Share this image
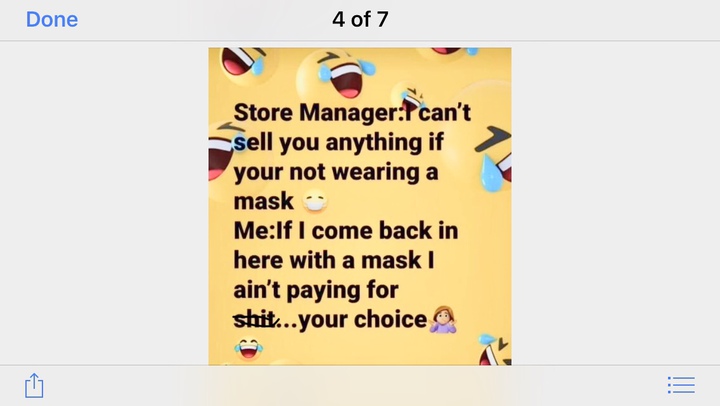 coord(34,385)
